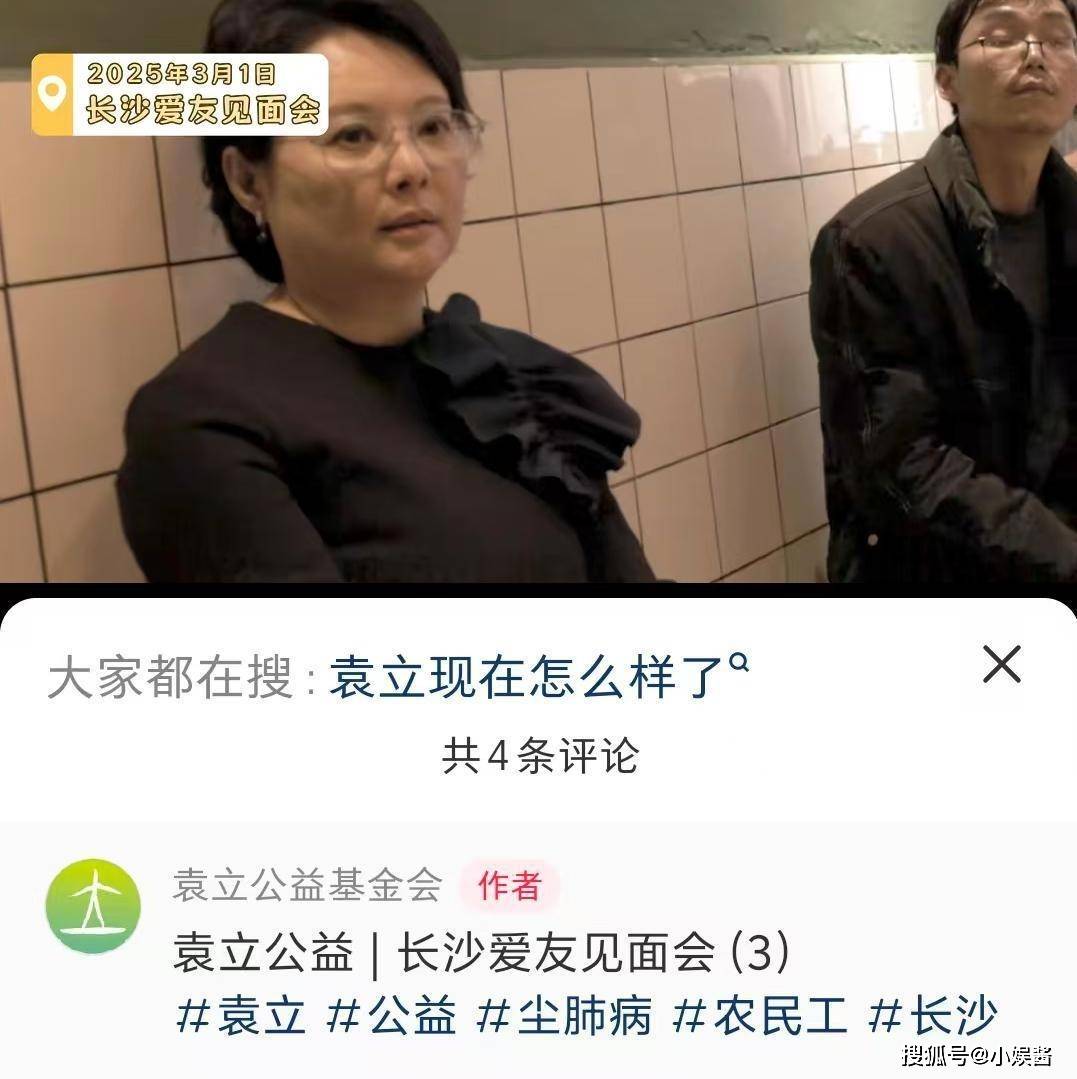The image size is (1077, 1079).
Task: Open the #长沙 hashtag
Action: click(932, 1016)
